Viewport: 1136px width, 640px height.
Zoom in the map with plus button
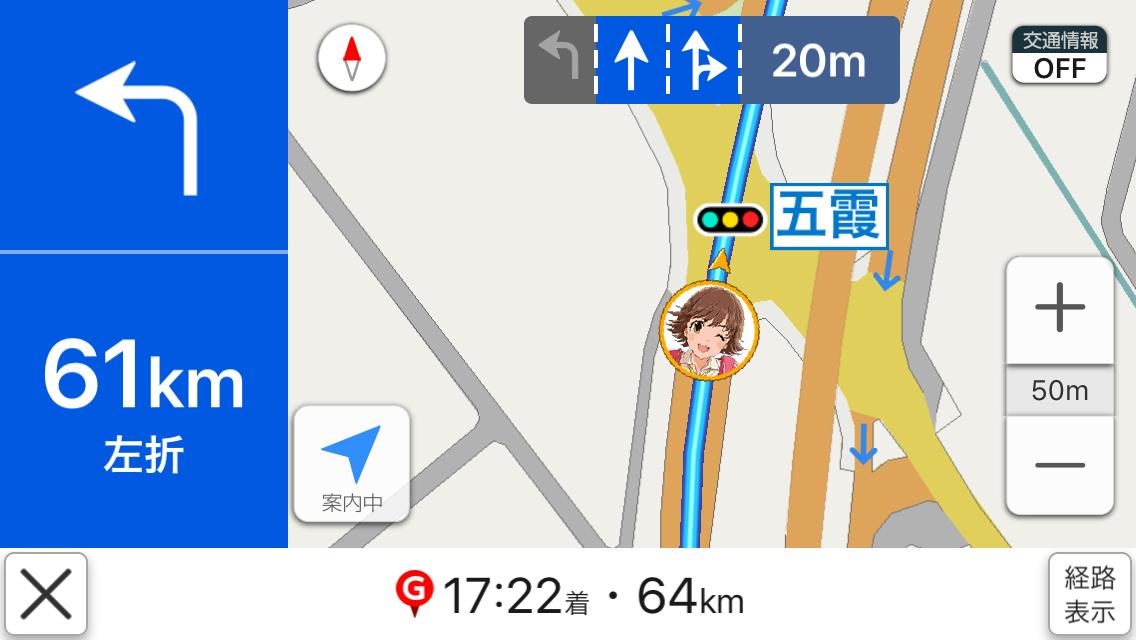point(1059,308)
